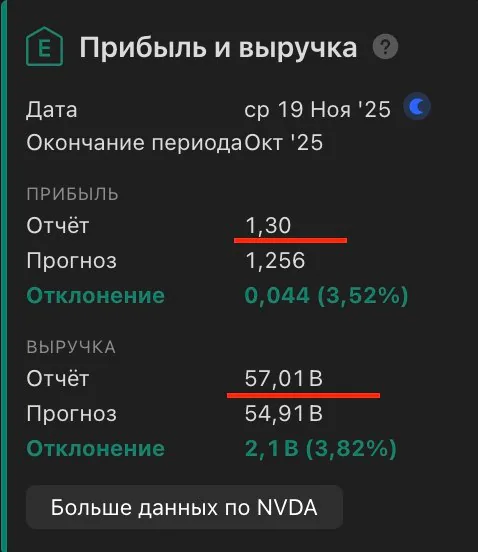
Task: Tap the 'Больше данных по NVDA' button
Action: click(184, 507)
